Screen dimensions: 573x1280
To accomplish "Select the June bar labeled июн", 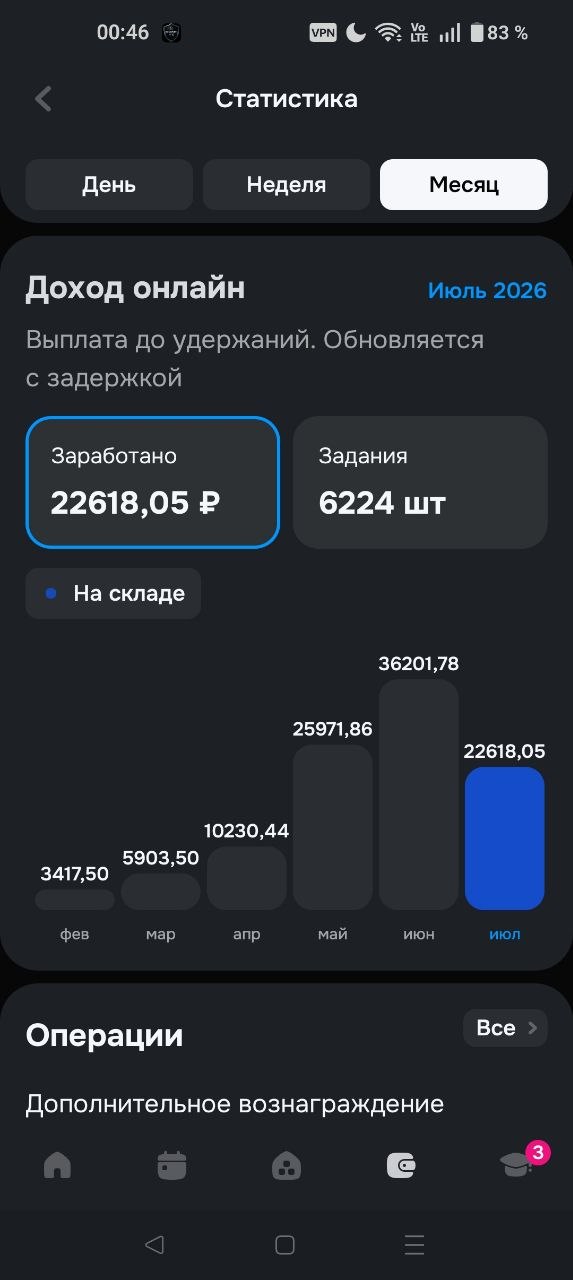I will pos(419,795).
